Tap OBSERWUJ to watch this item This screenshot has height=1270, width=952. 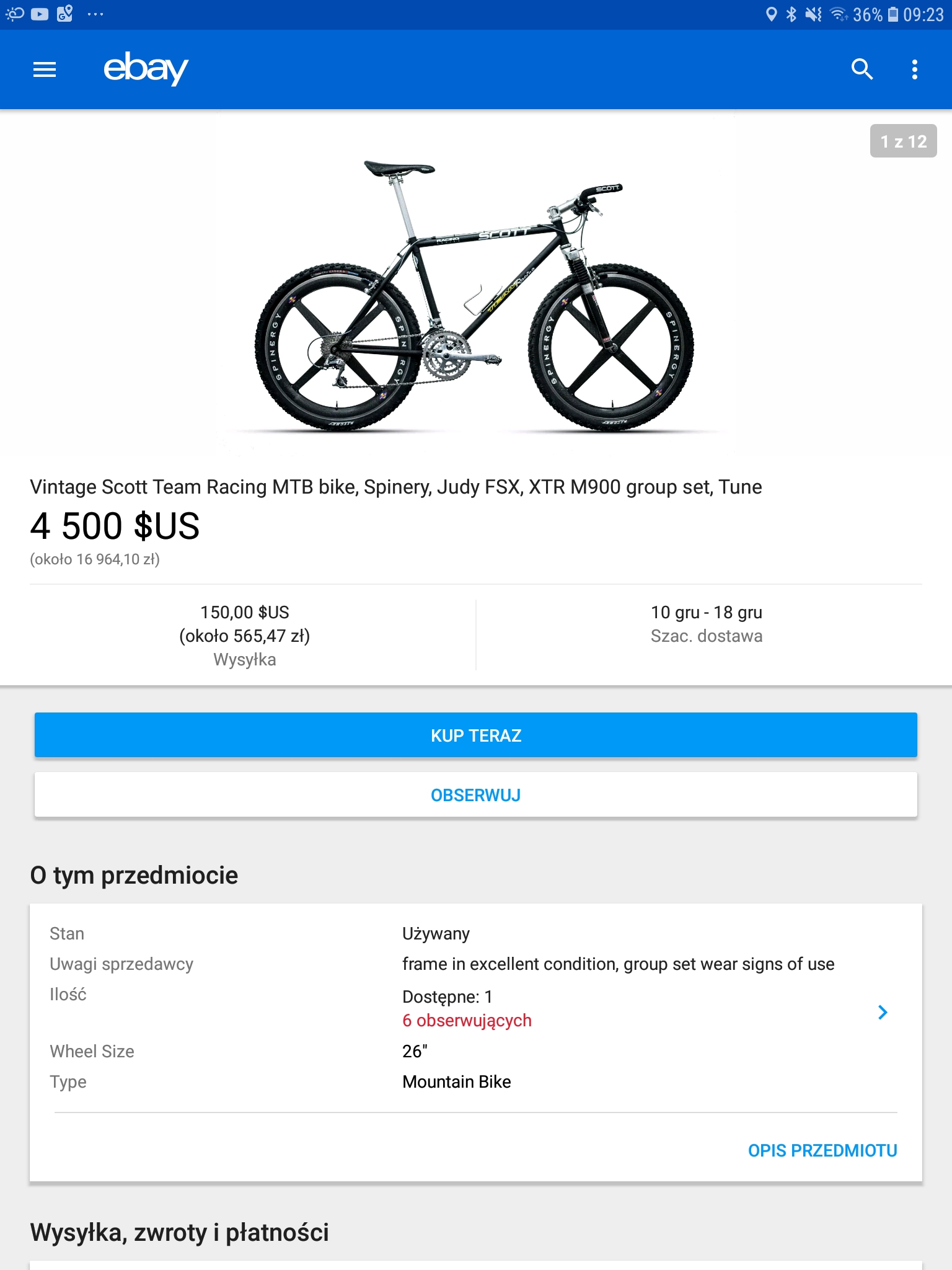tap(476, 795)
